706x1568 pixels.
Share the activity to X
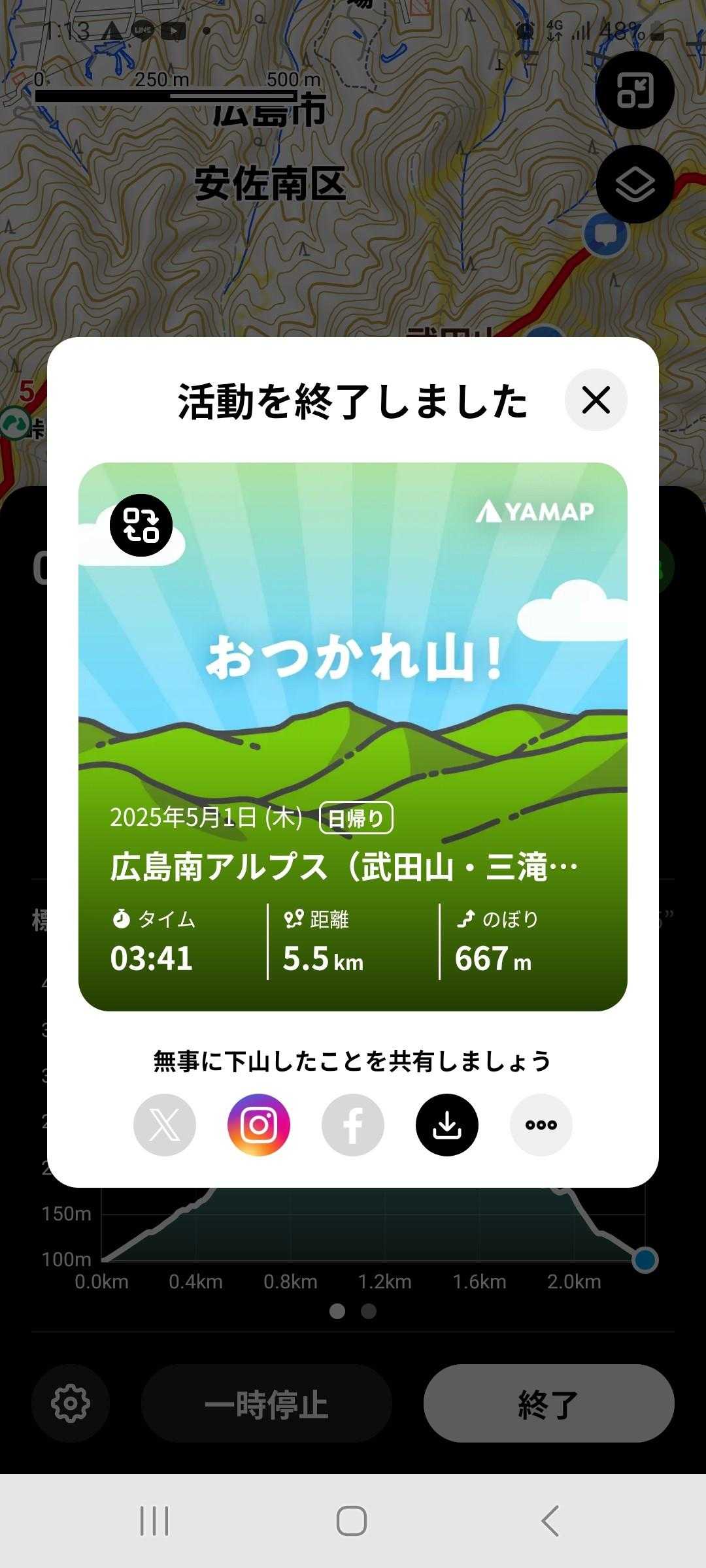(165, 1124)
